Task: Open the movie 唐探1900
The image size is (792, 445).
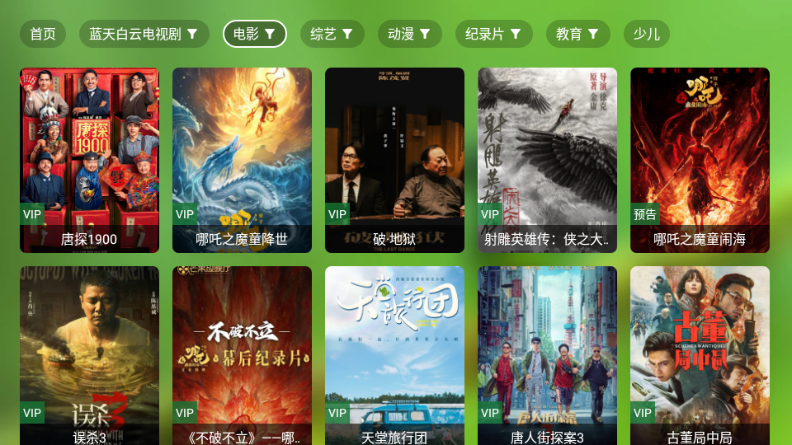Action: 89,159
